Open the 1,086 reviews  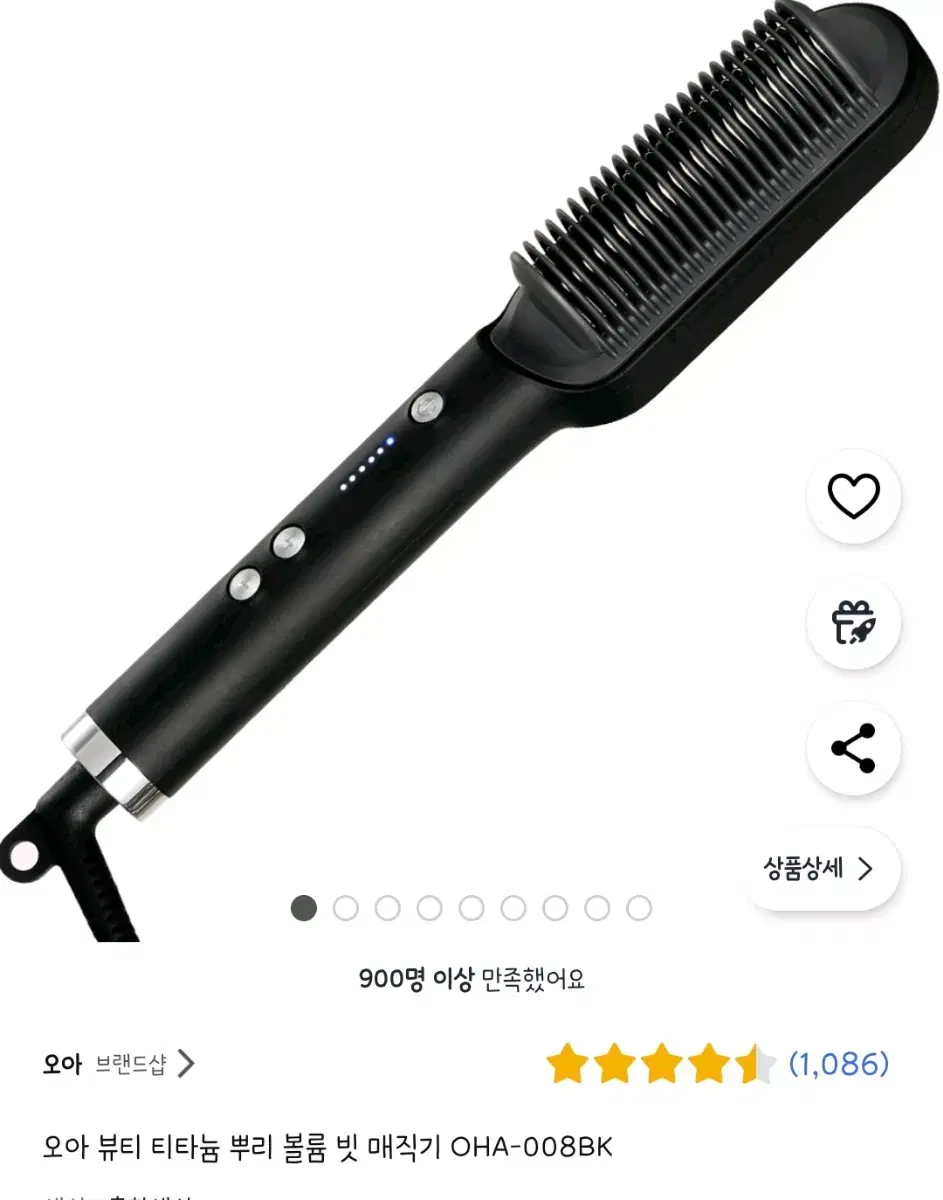point(838,1064)
